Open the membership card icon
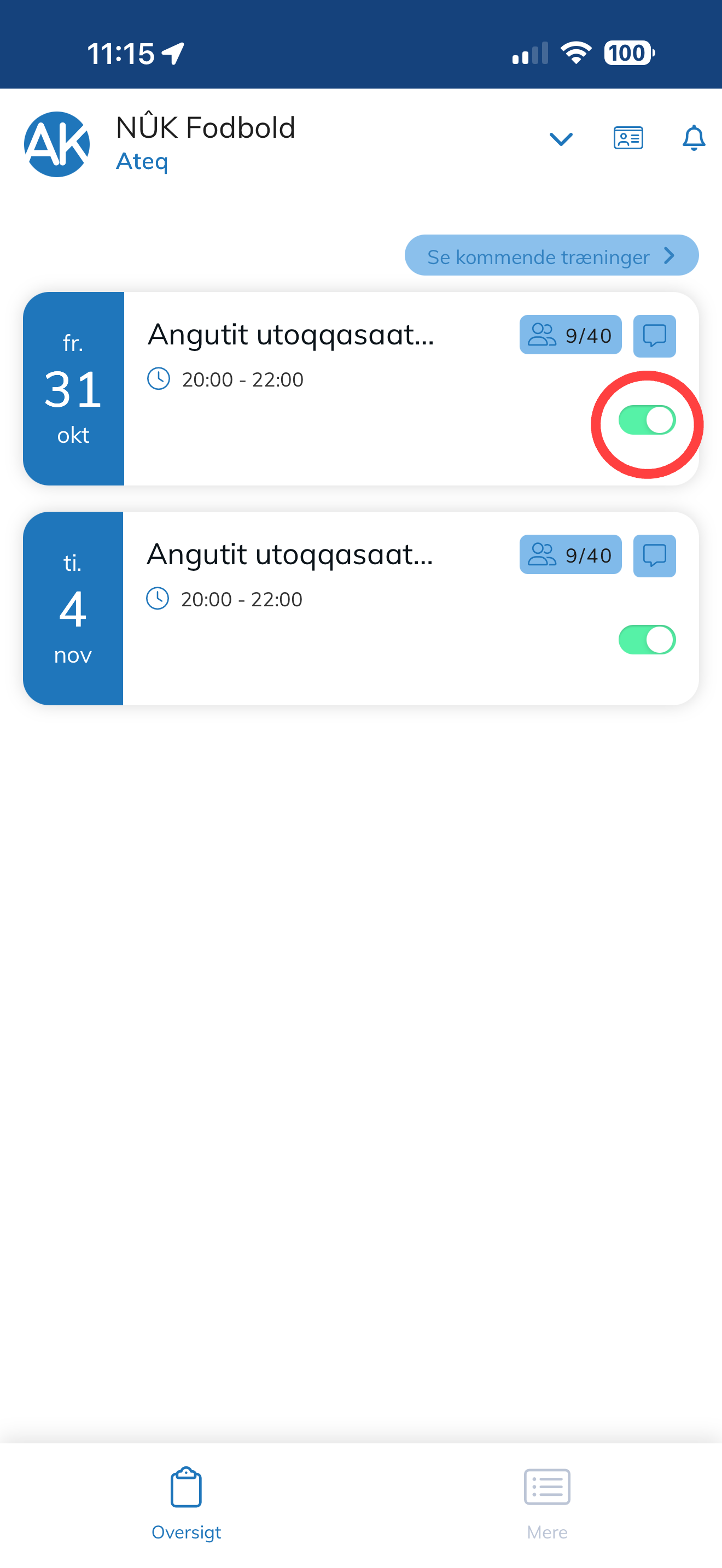This screenshot has height=1568, width=722. click(x=627, y=138)
